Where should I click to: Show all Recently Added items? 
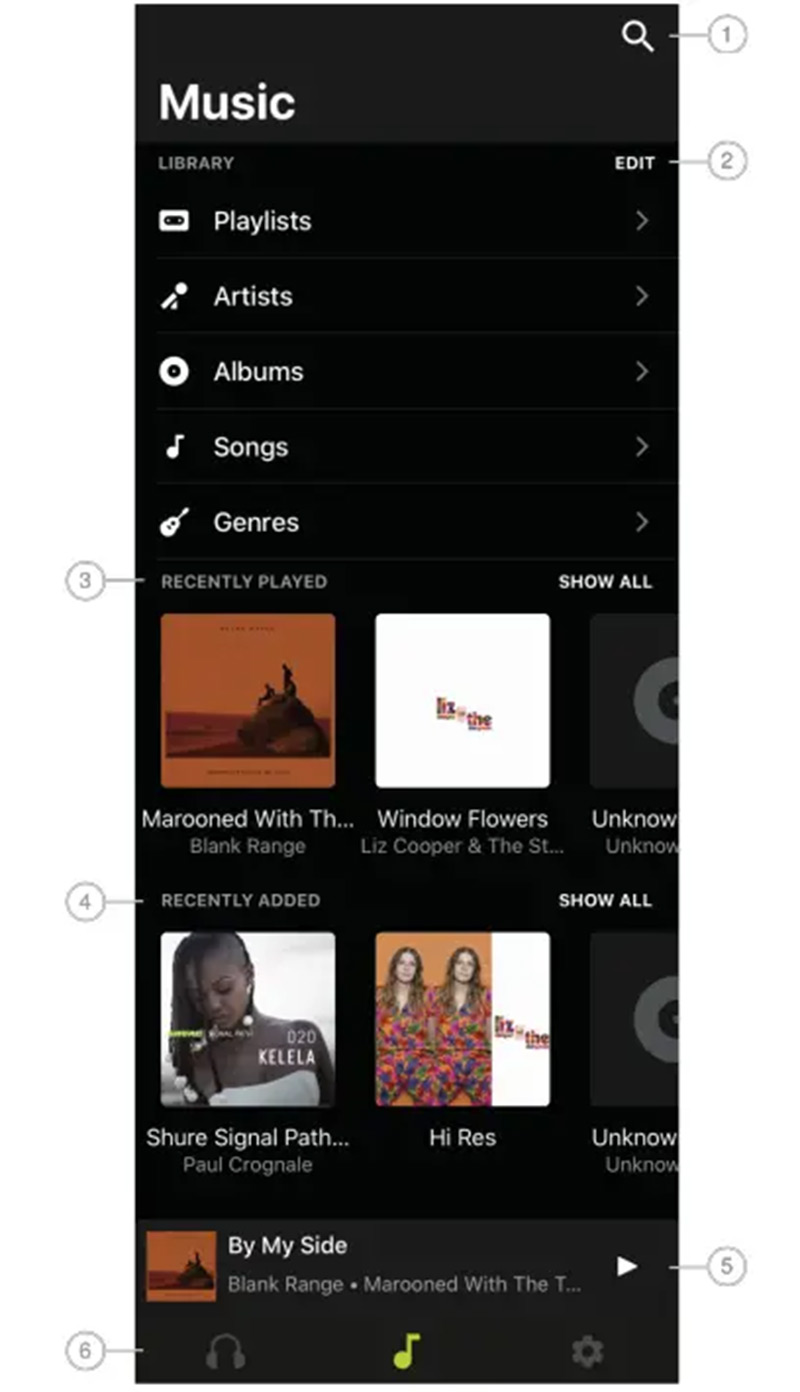pyautogui.click(x=604, y=901)
